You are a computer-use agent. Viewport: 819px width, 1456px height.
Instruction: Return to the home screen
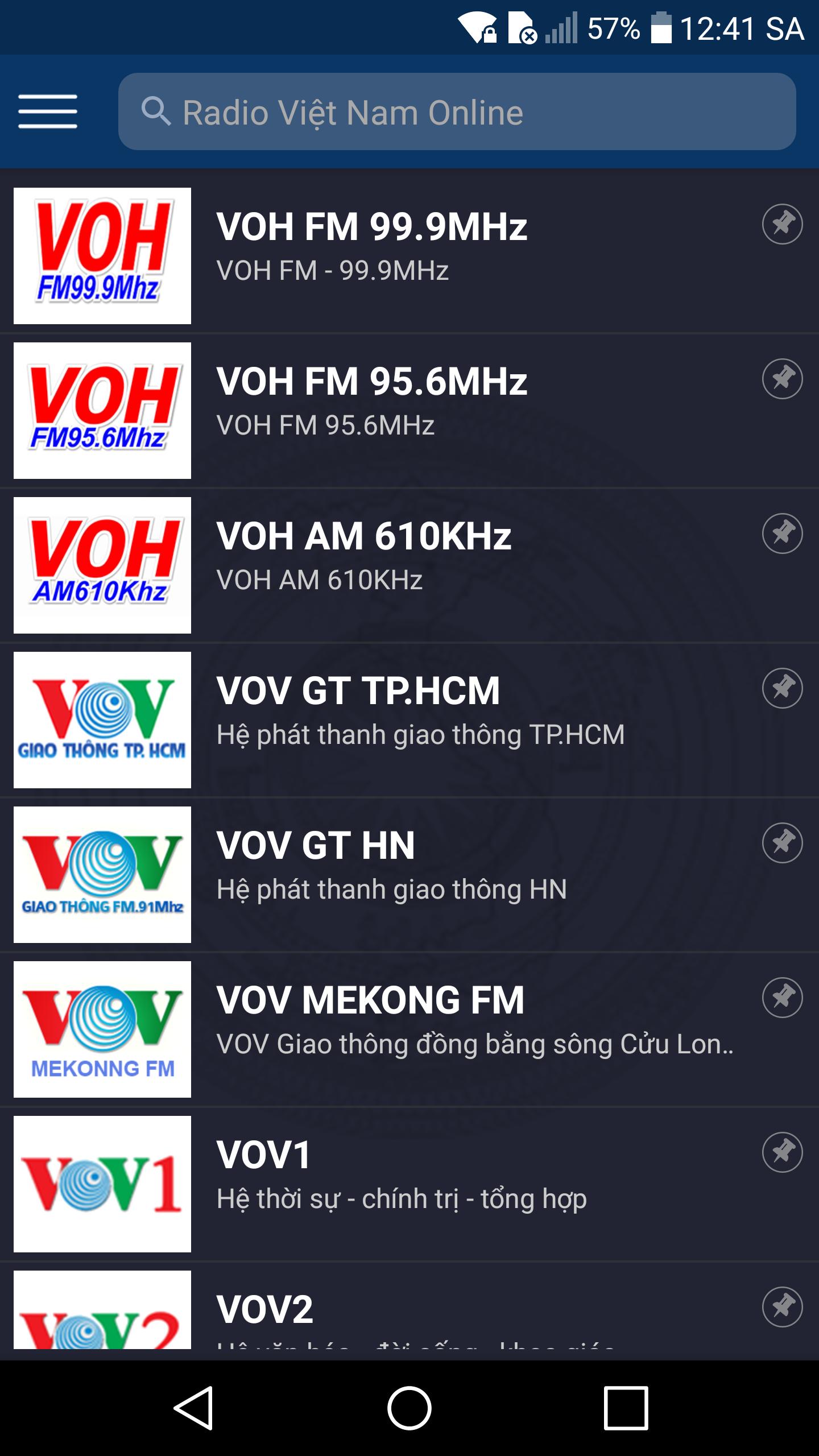[409, 1408]
